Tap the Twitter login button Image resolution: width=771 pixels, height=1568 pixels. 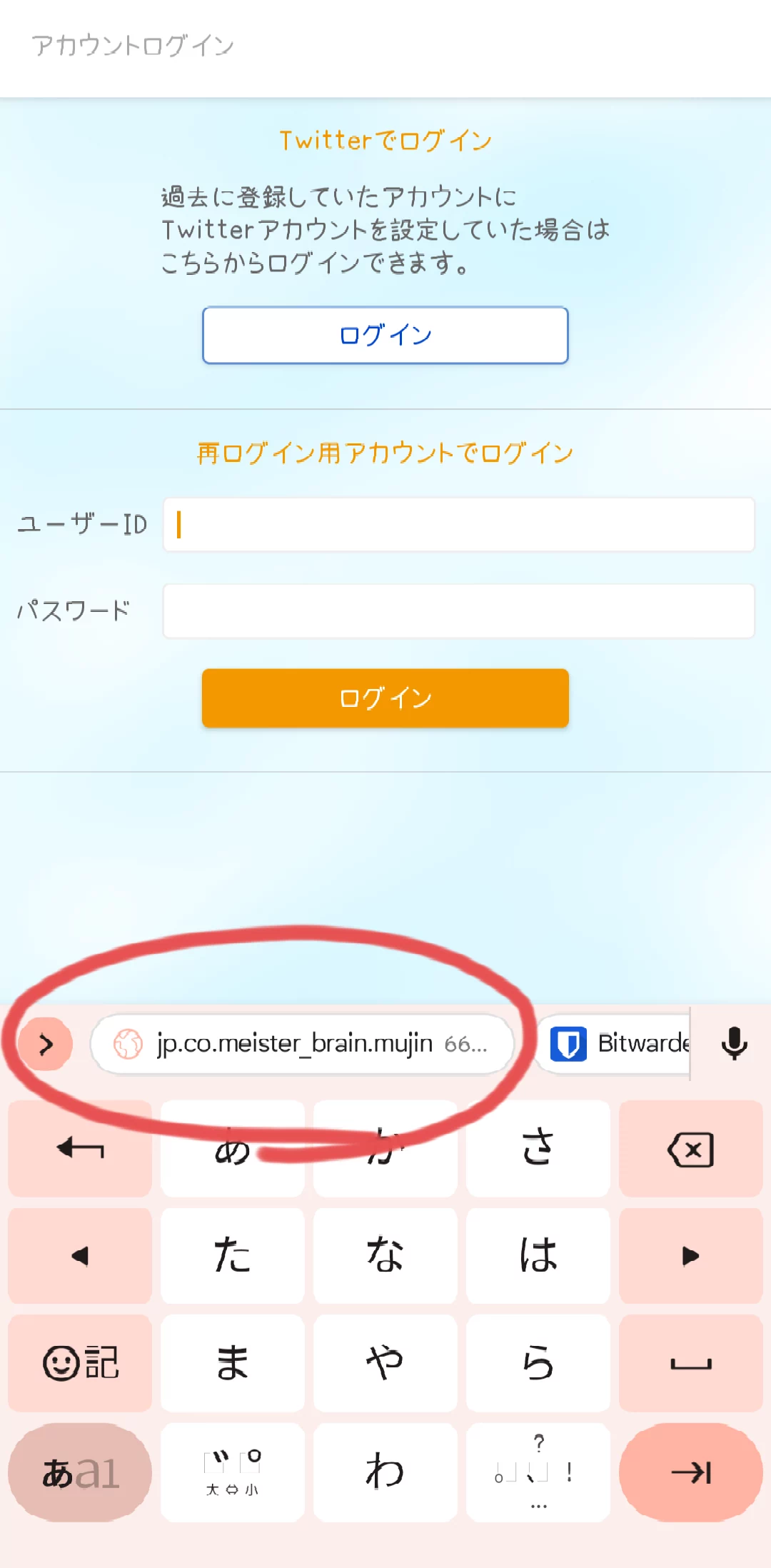(385, 336)
